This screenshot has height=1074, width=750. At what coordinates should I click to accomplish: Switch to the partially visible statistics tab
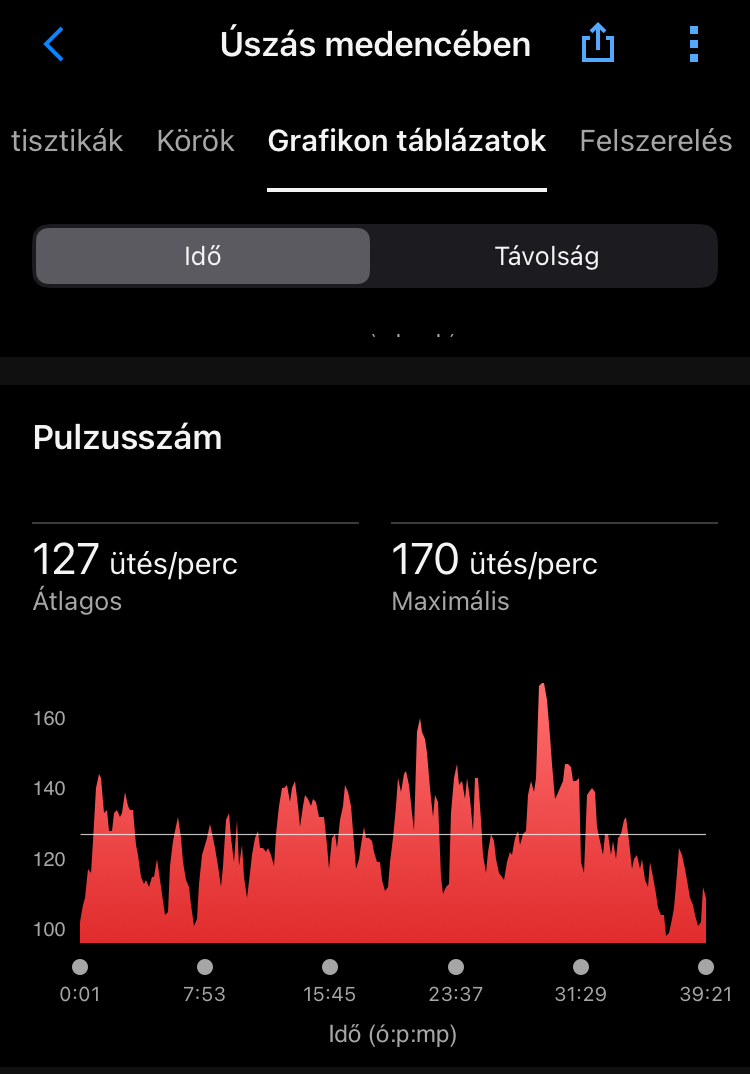tap(66, 141)
